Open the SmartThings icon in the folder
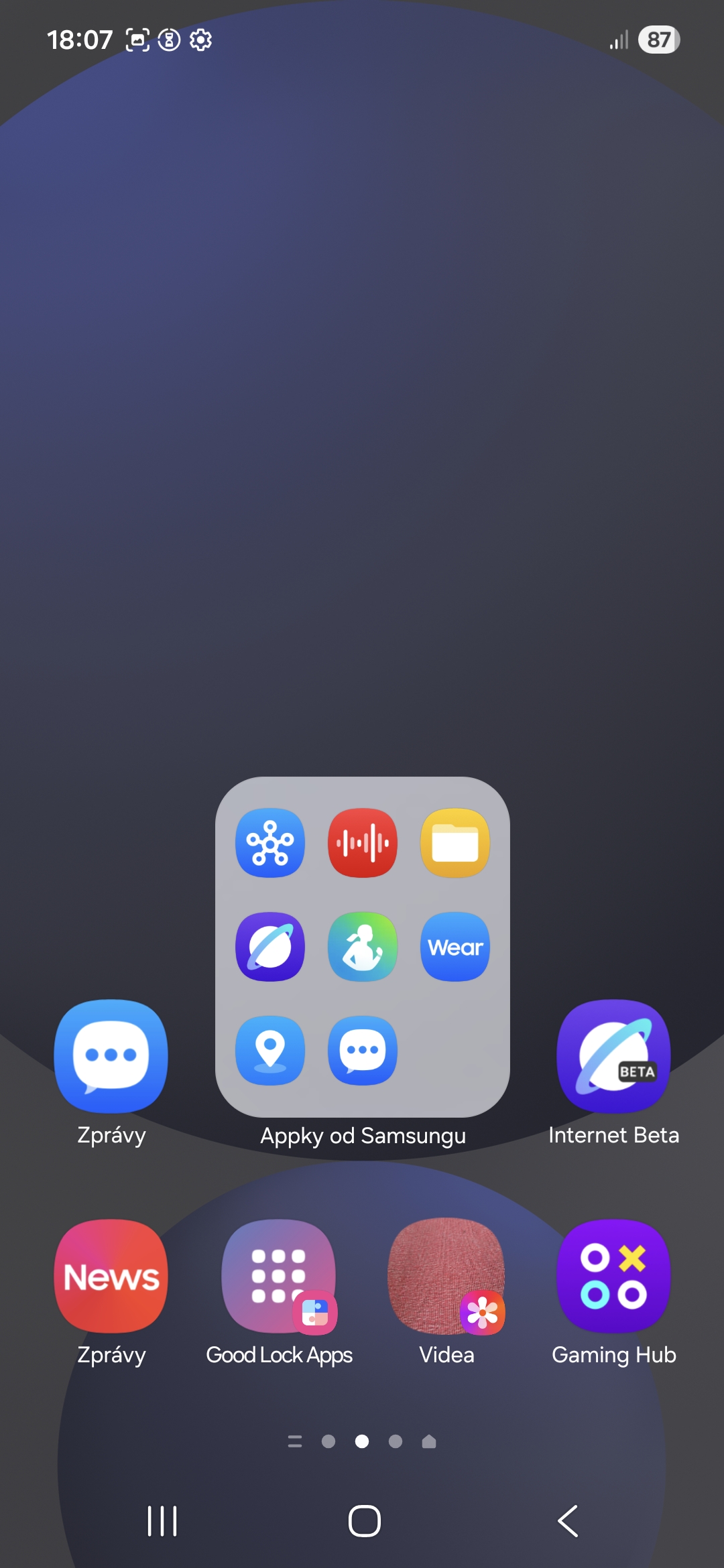The height and width of the screenshot is (1568, 724). pos(270,843)
